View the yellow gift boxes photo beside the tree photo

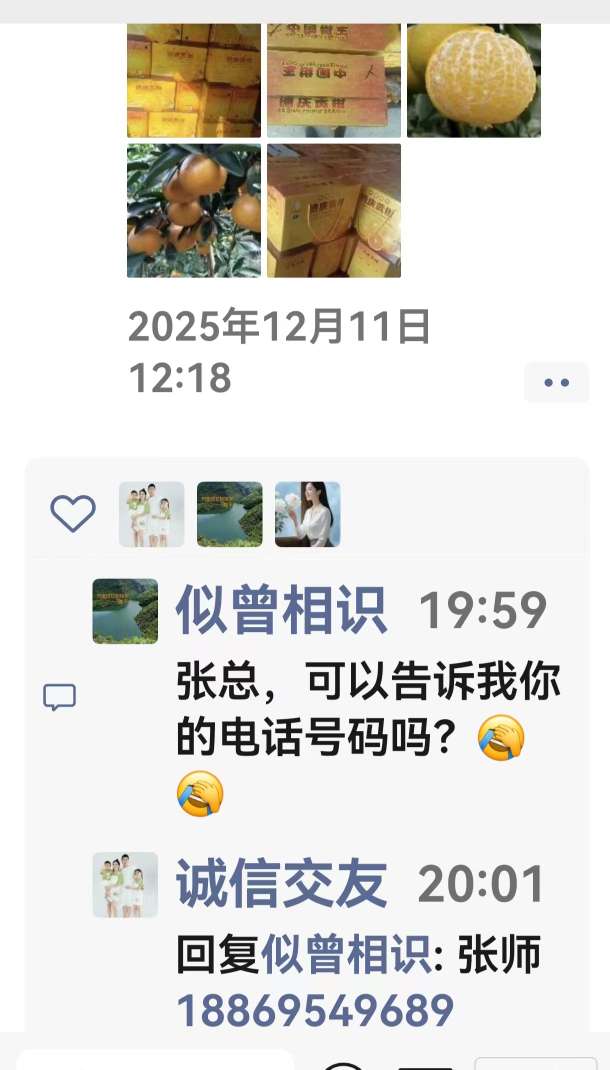pos(334,211)
